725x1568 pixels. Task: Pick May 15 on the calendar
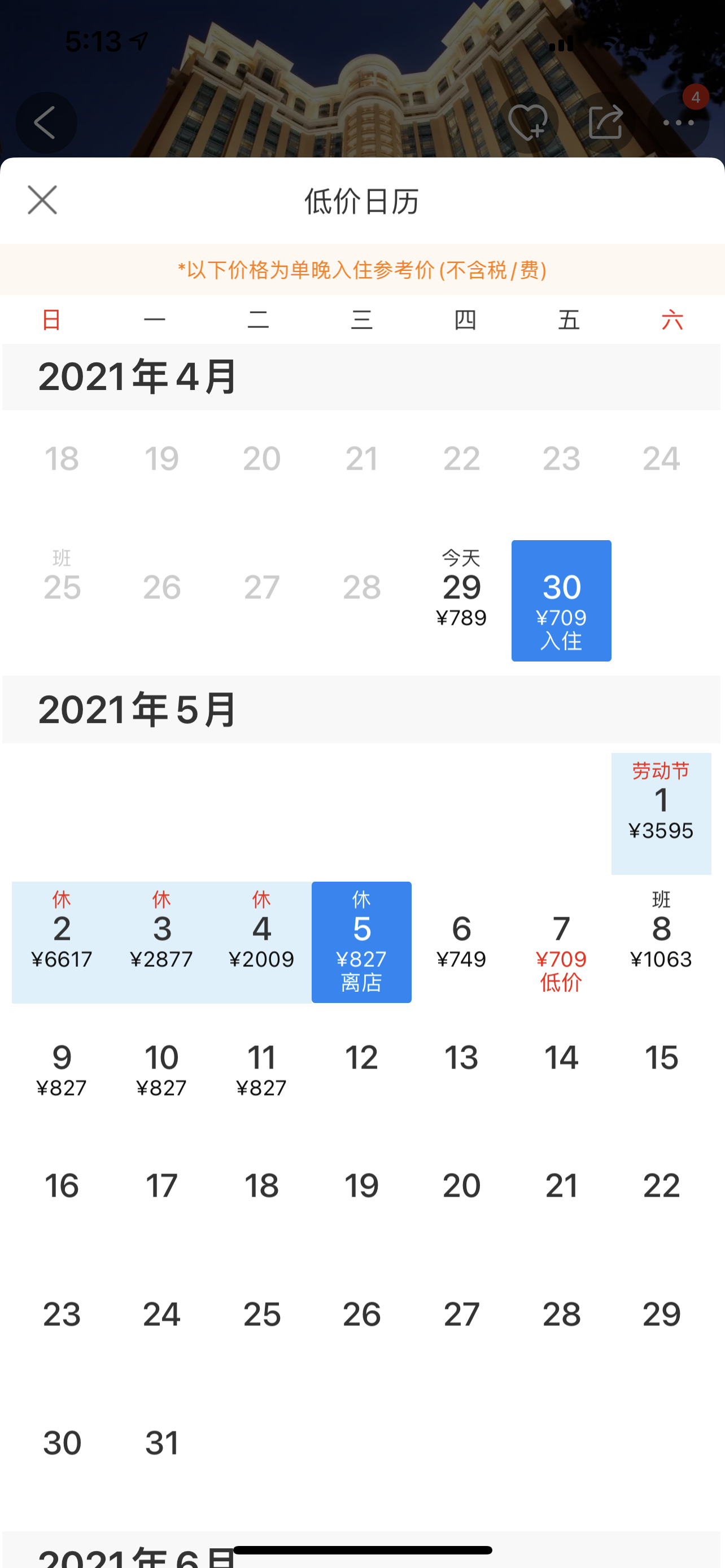(x=661, y=1058)
